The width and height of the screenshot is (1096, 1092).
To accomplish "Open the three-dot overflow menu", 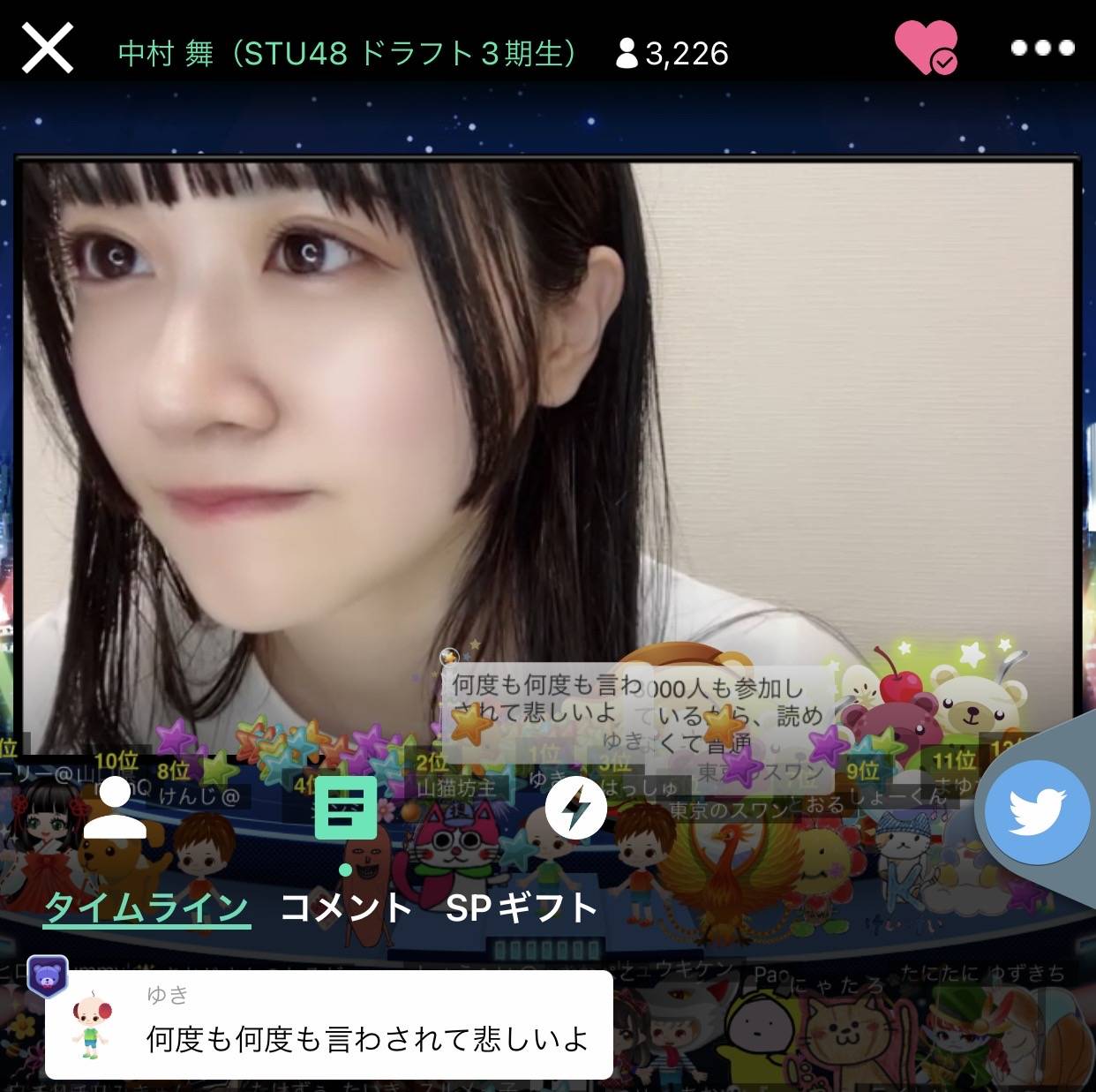I will (x=1042, y=48).
